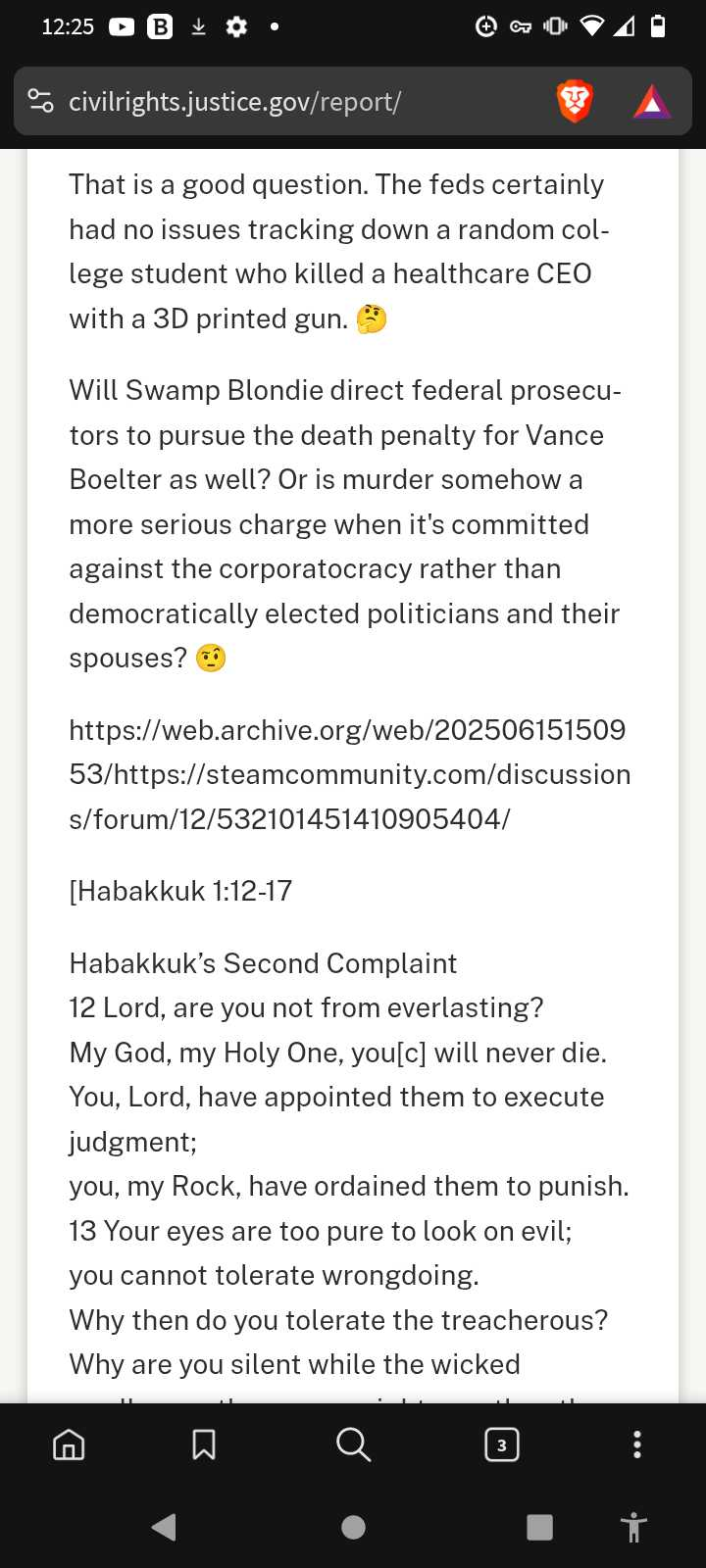Go back with the system back button
Image resolution: width=706 pixels, height=1568 pixels.
(x=165, y=1527)
